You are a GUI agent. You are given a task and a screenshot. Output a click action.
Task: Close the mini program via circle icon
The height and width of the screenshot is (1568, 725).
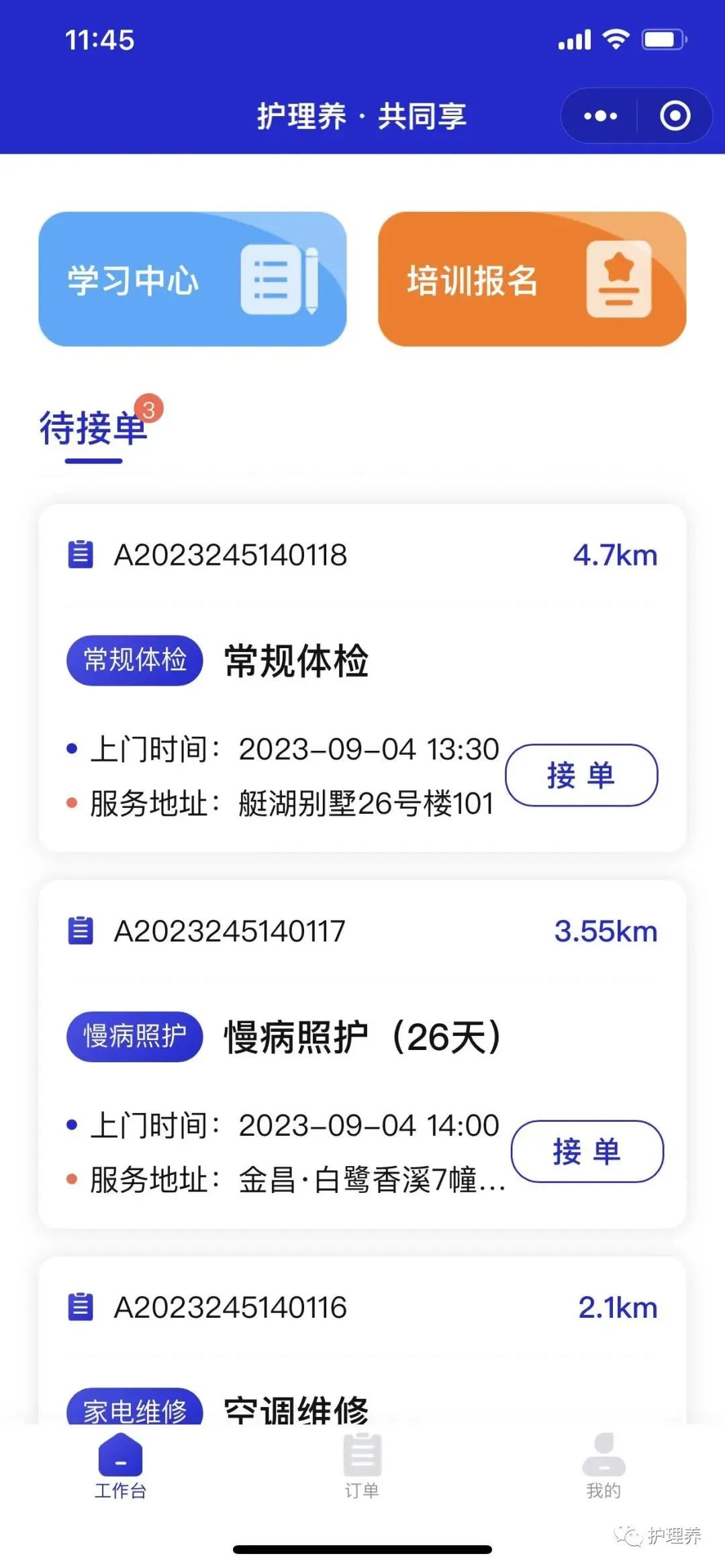675,116
